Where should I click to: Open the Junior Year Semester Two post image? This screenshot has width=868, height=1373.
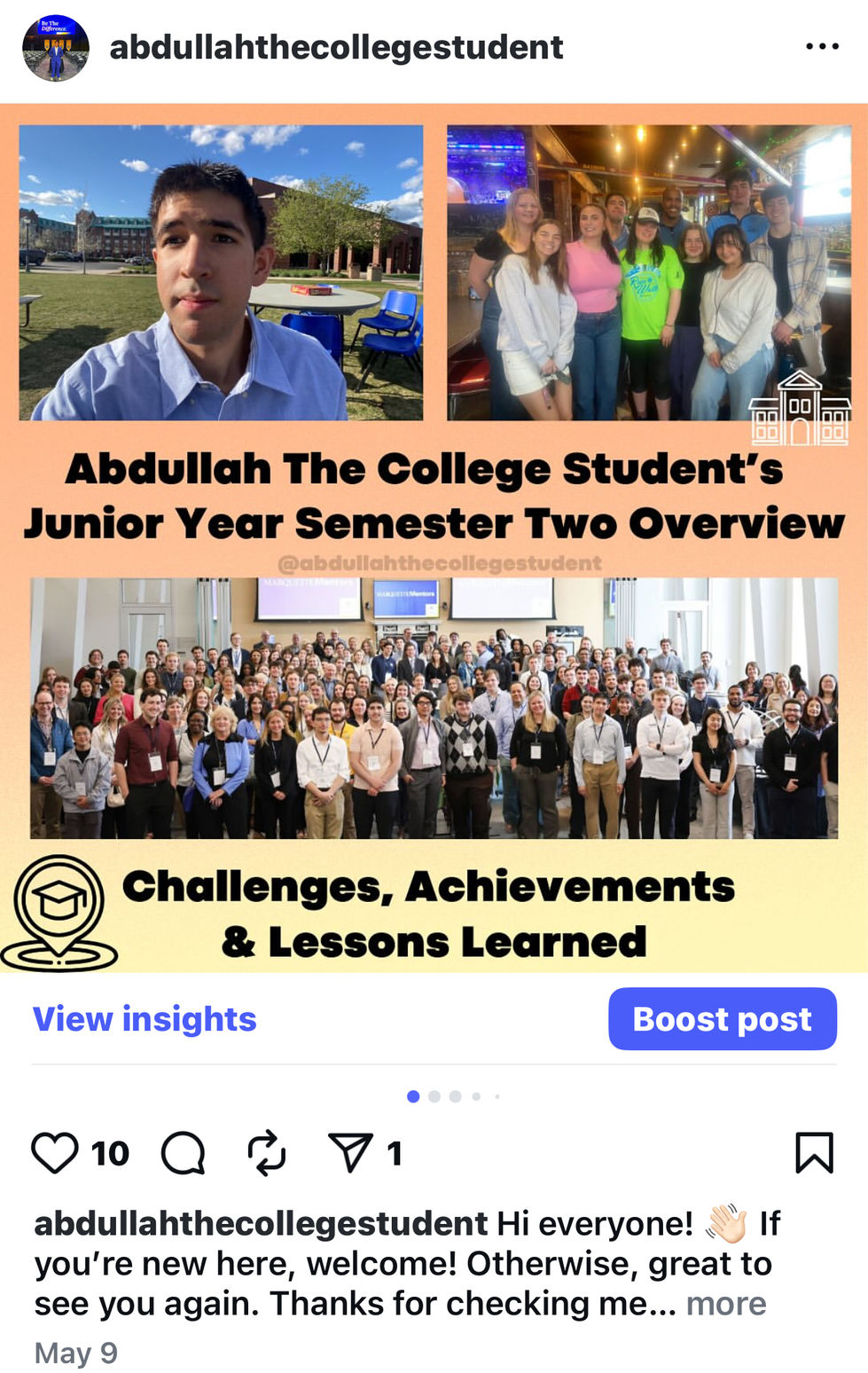434,537
